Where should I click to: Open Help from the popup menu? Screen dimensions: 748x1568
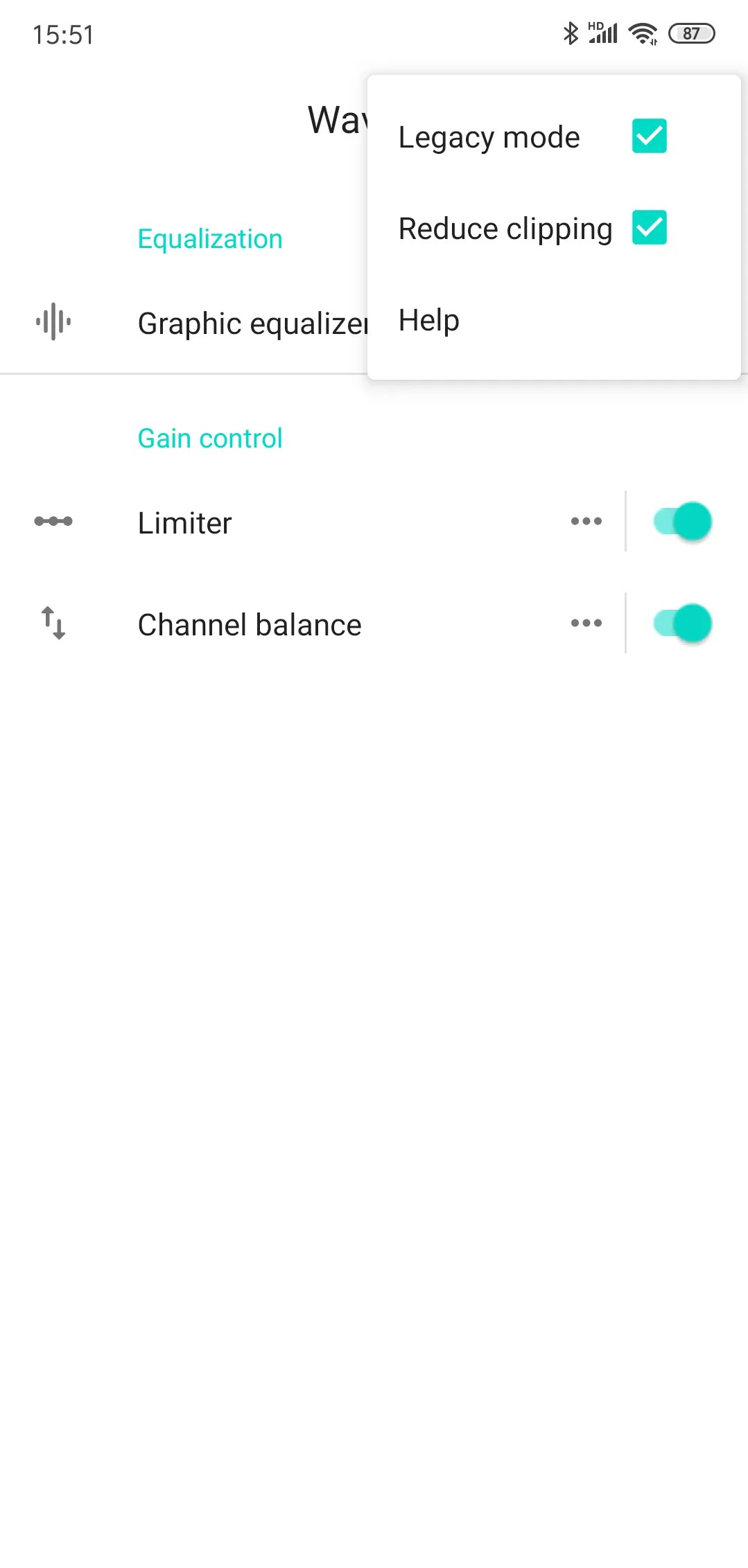(554, 320)
